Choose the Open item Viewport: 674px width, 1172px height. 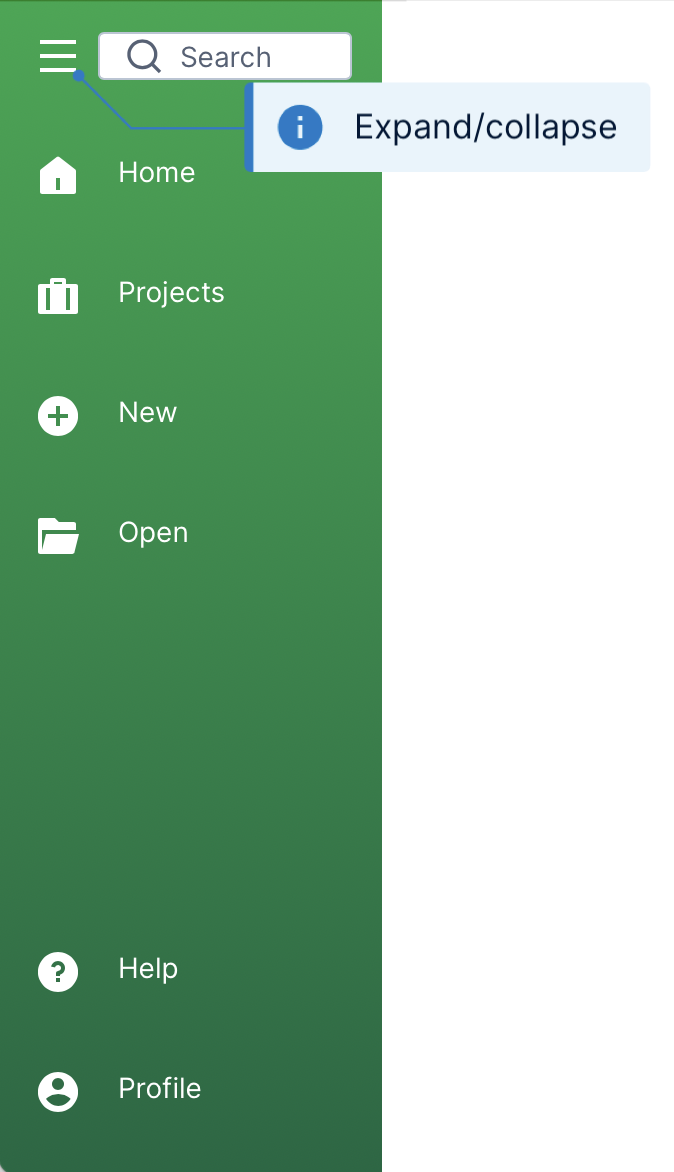[x=191, y=534]
